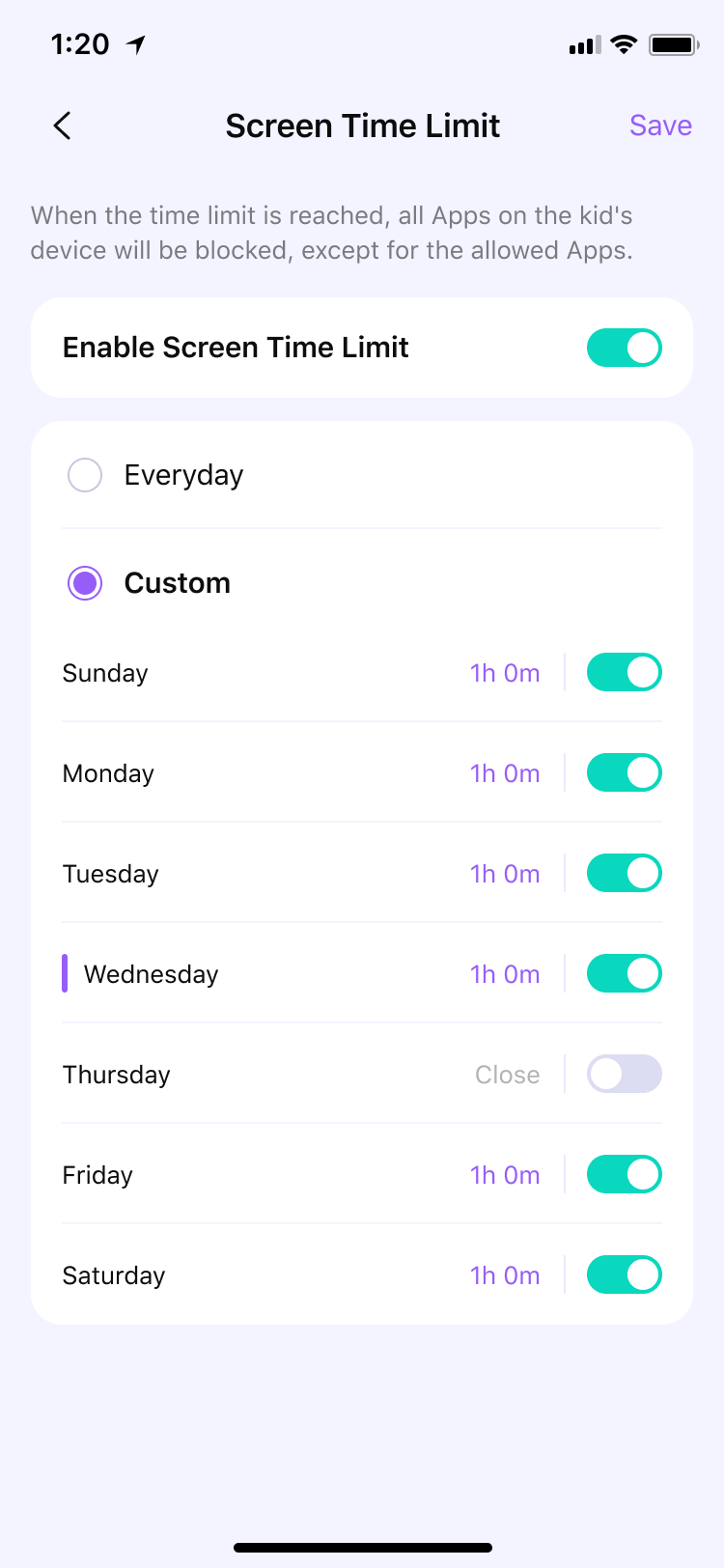Enable the Thursday limit toggle
Screen dimensions: 724x1568
(x=625, y=1074)
